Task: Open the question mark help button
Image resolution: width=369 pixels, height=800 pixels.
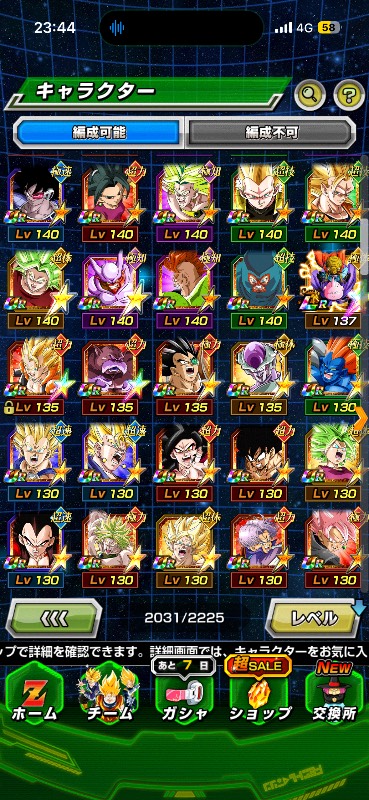Action: coord(349,94)
